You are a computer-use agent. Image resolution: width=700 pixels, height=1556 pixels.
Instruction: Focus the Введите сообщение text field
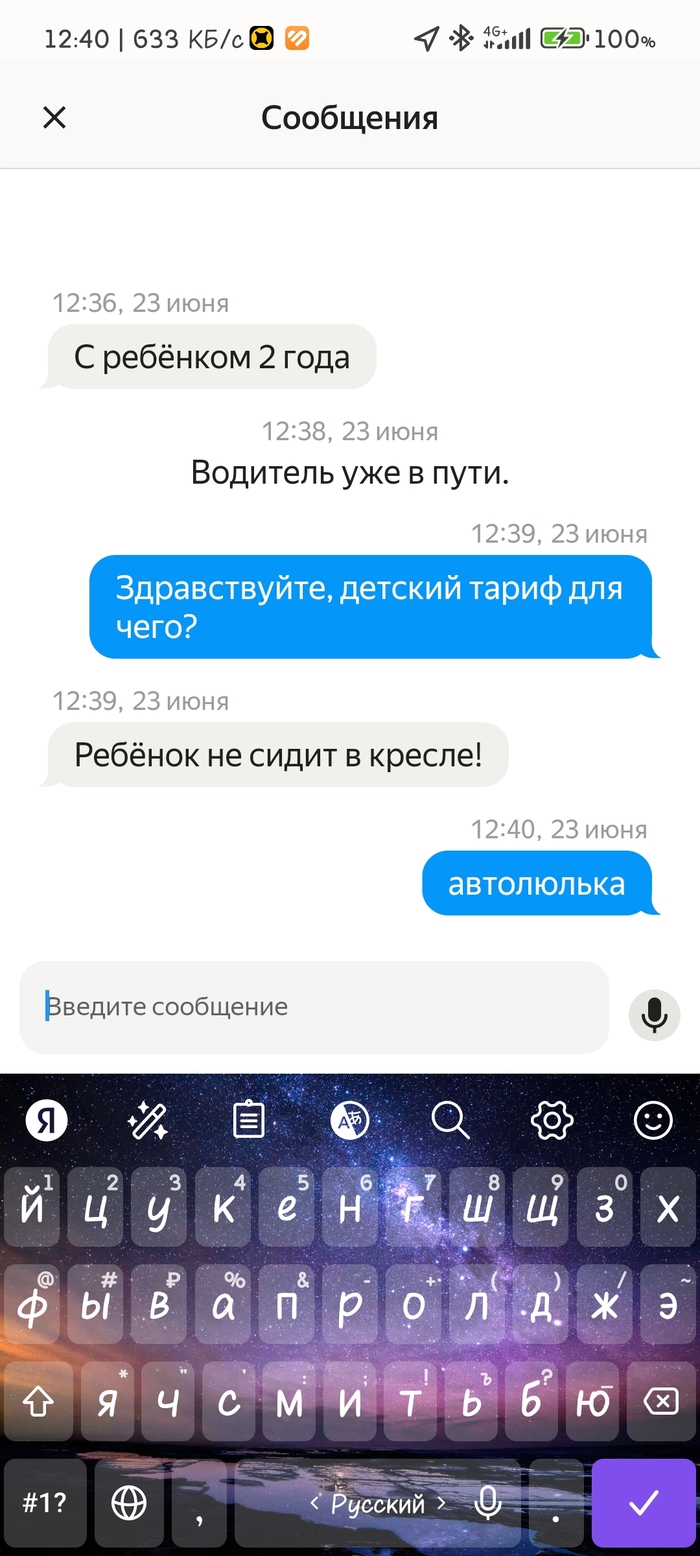point(314,1007)
